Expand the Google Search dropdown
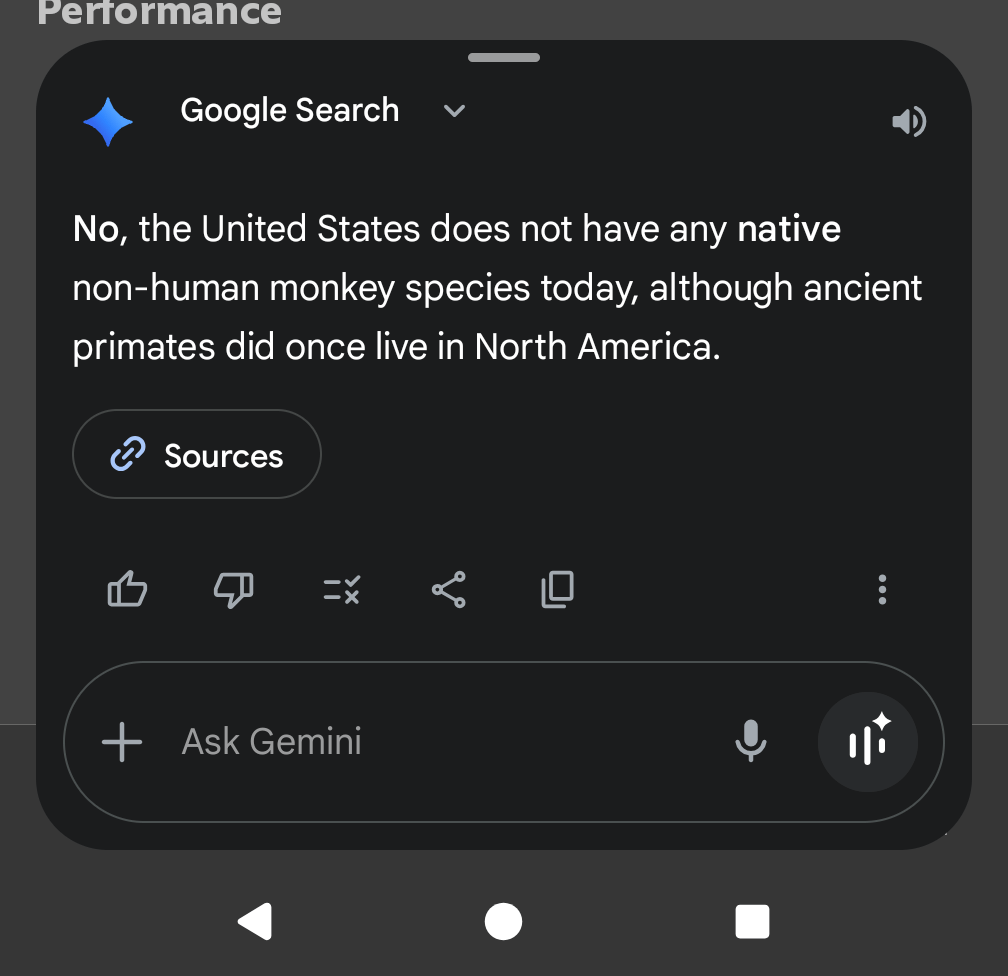 [454, 111]
